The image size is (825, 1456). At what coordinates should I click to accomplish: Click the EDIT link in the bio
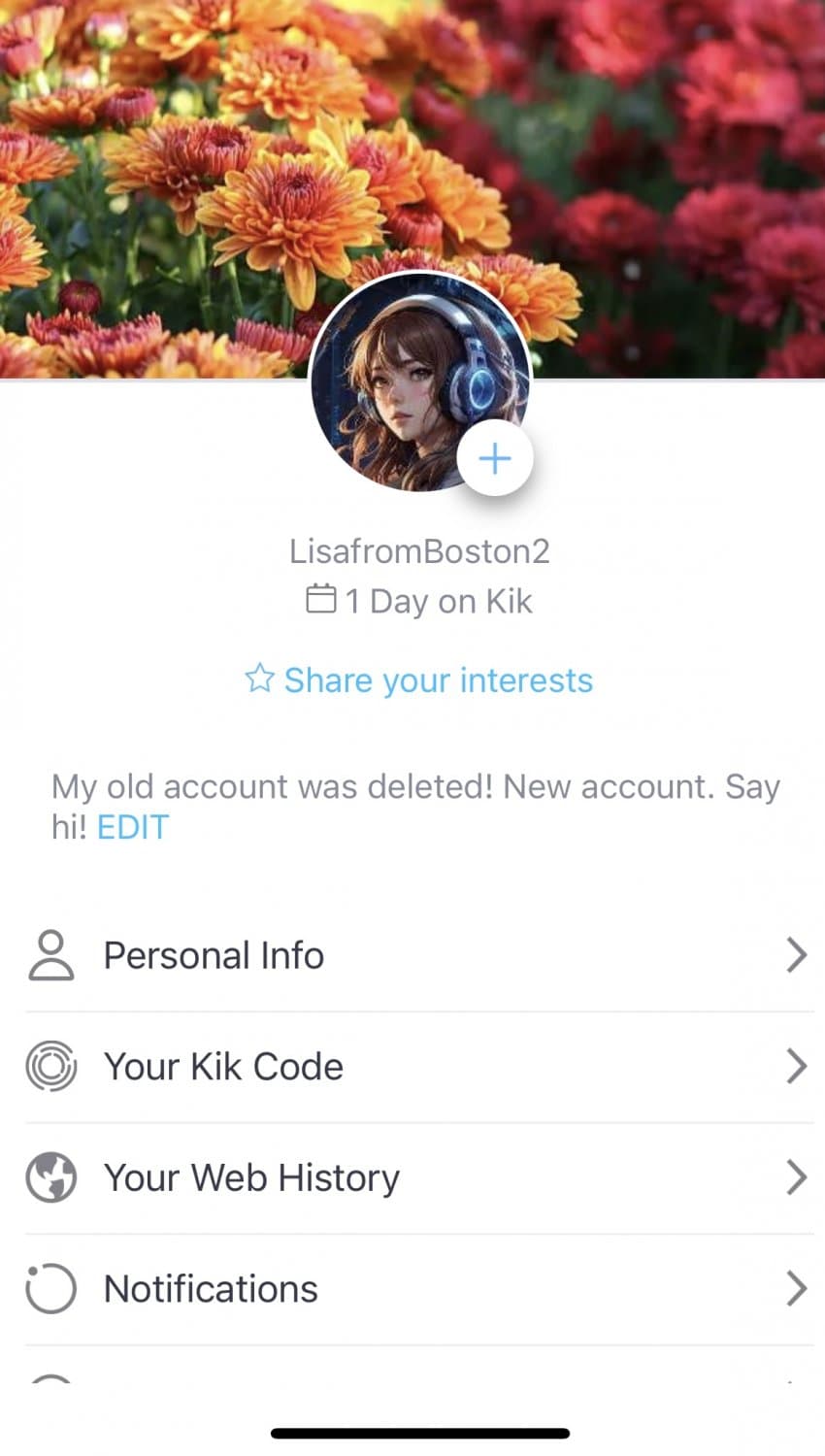point(132,827)
